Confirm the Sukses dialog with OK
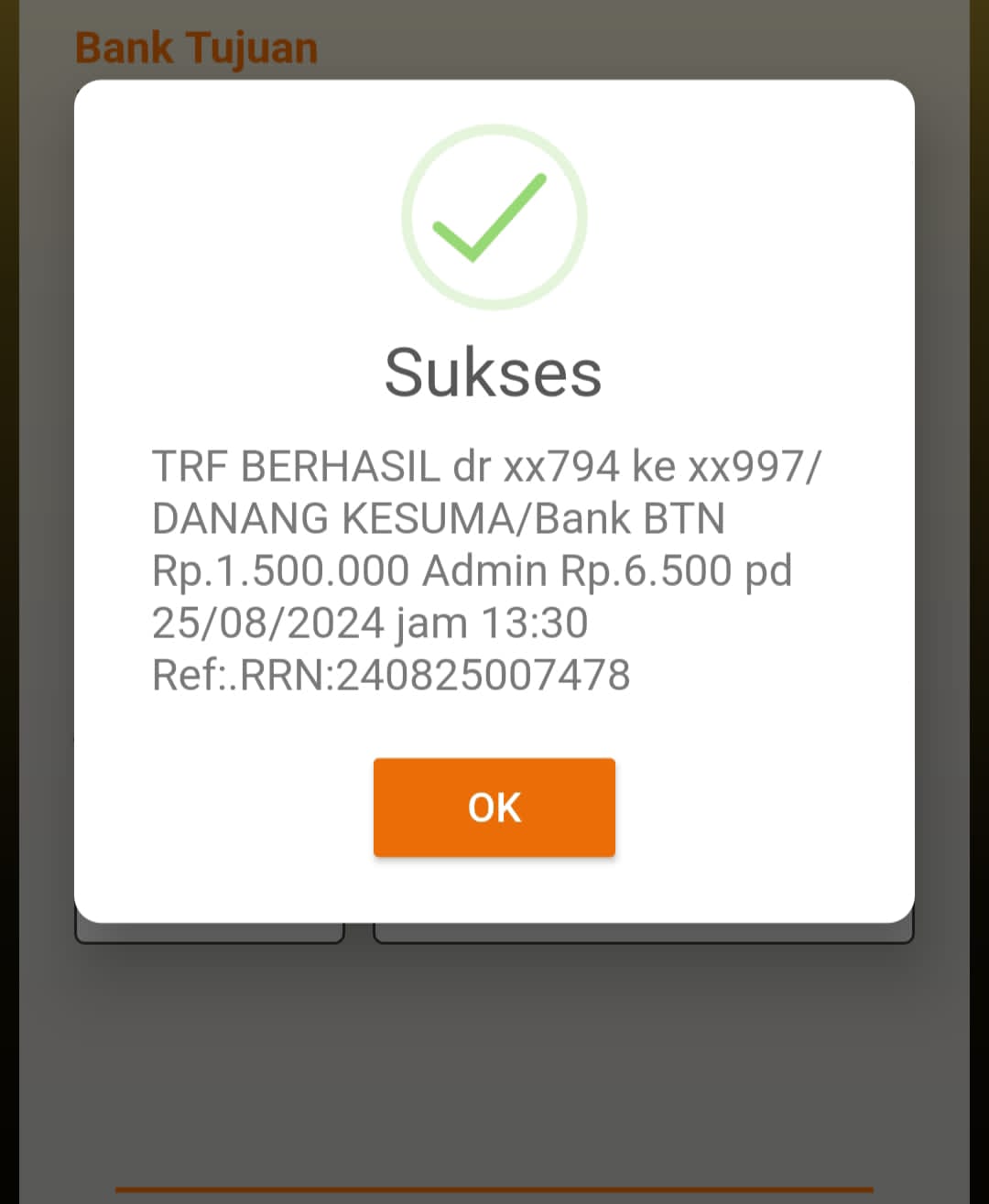 (x=494, y=807)
